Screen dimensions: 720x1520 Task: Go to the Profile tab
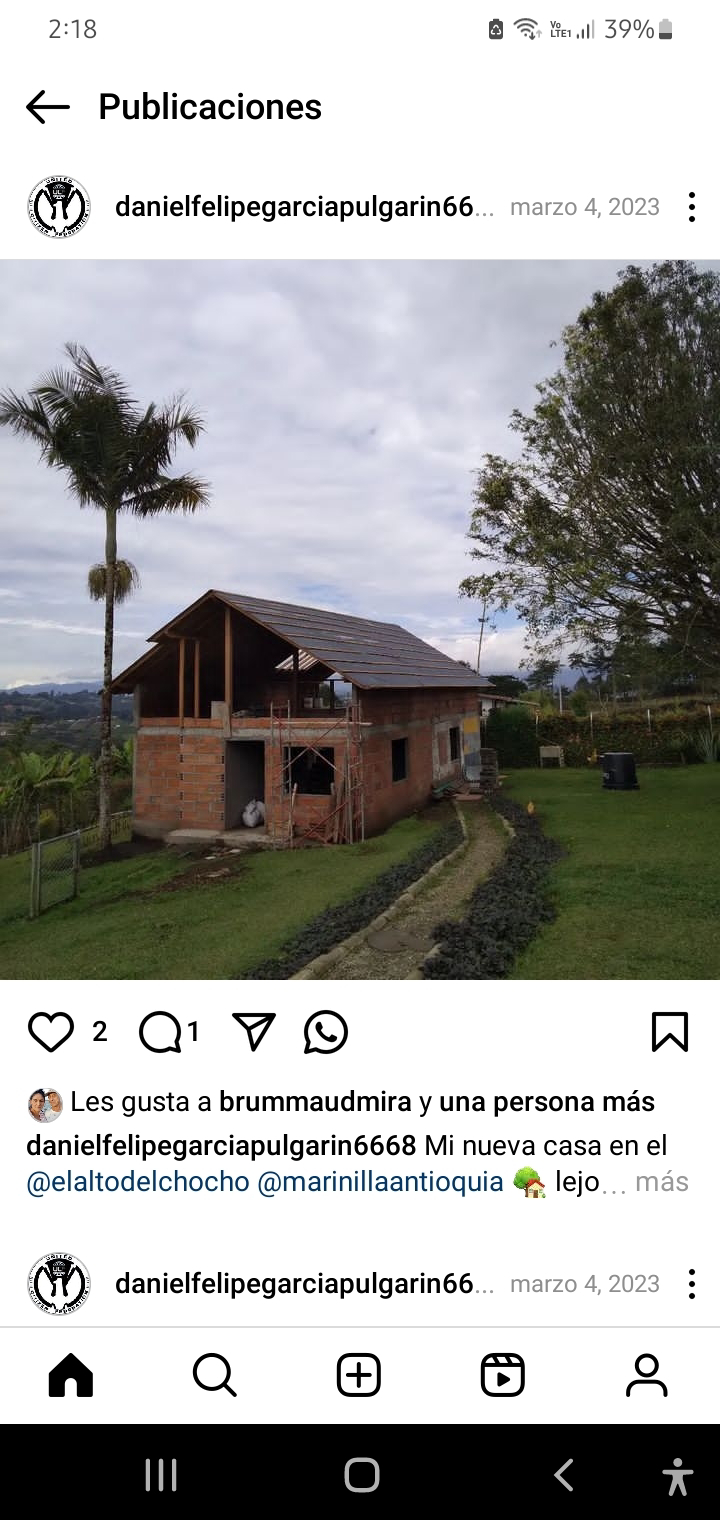coord(647,1376)
